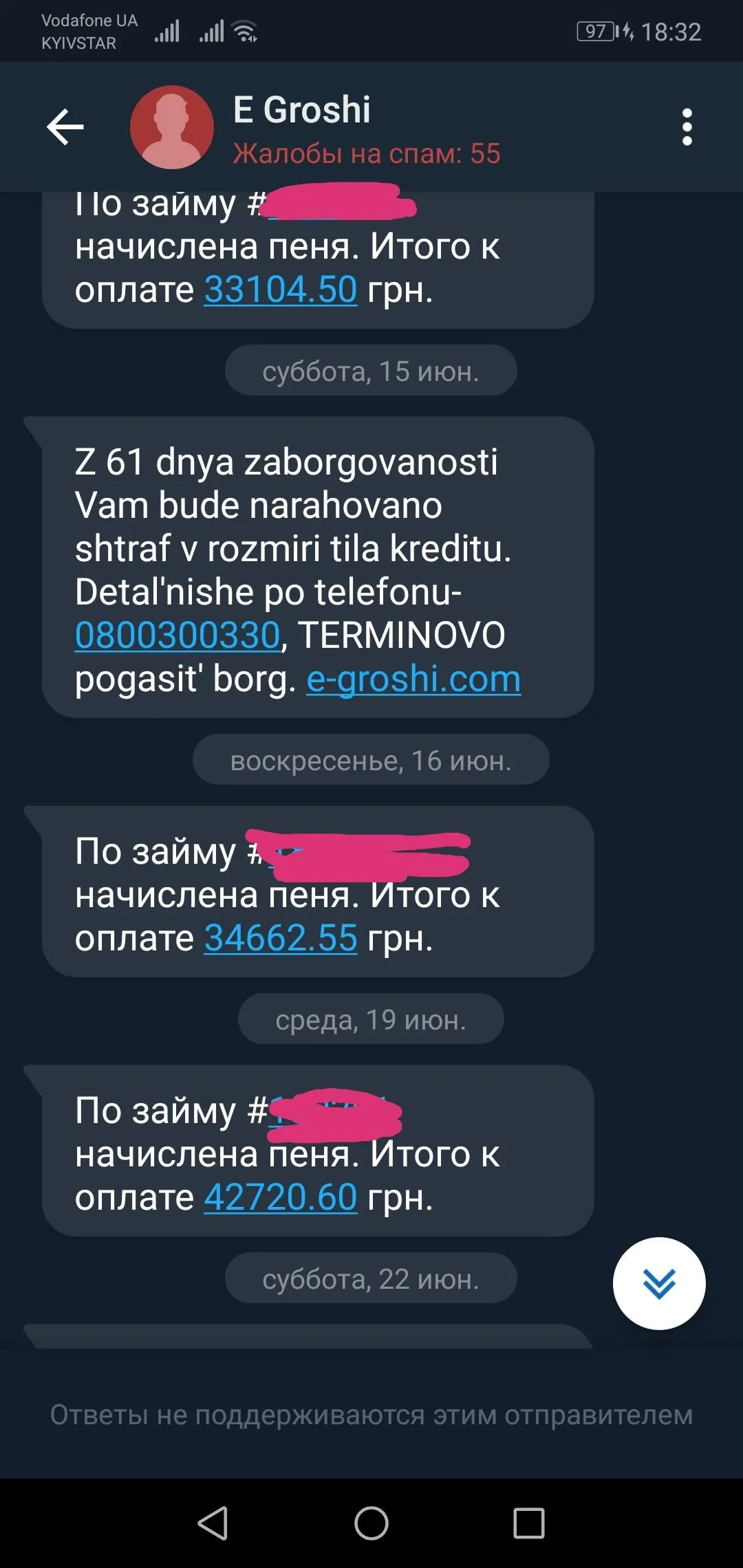Tap the 34662.55 amount link
The image size is (743, 1568).
281,938
